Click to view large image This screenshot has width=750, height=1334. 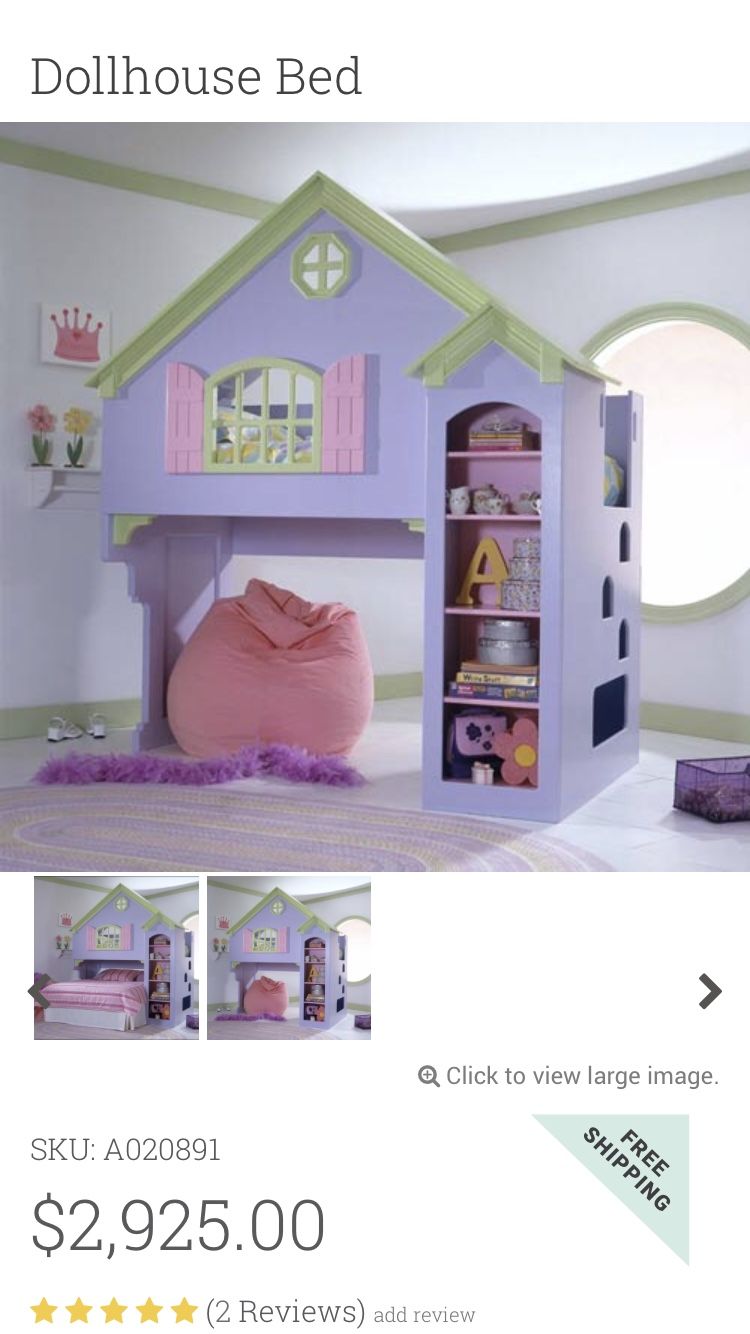pos(569,1076)
